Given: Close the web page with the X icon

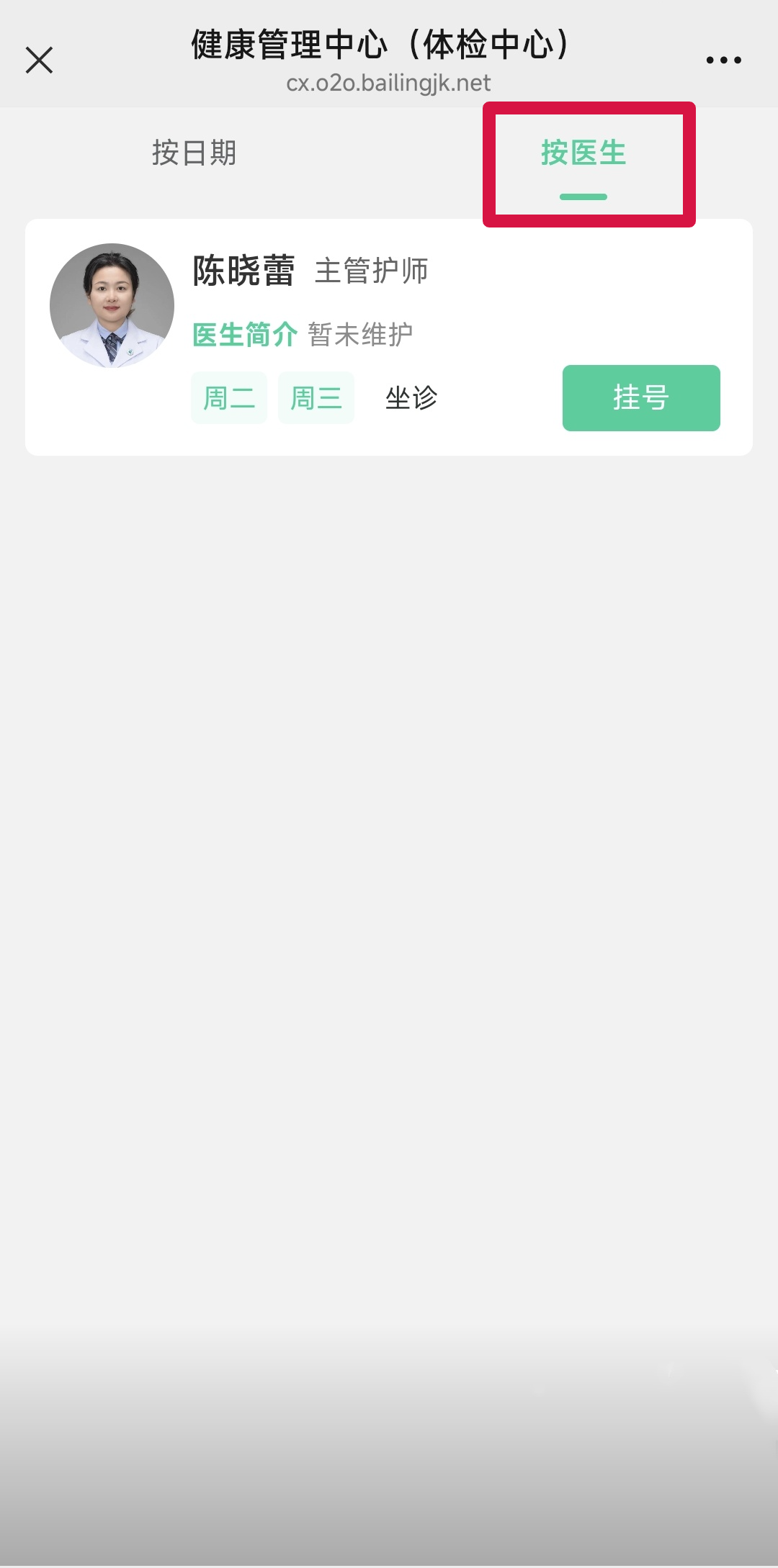Looking at the screenshot, I should click(x=40, y=60).
